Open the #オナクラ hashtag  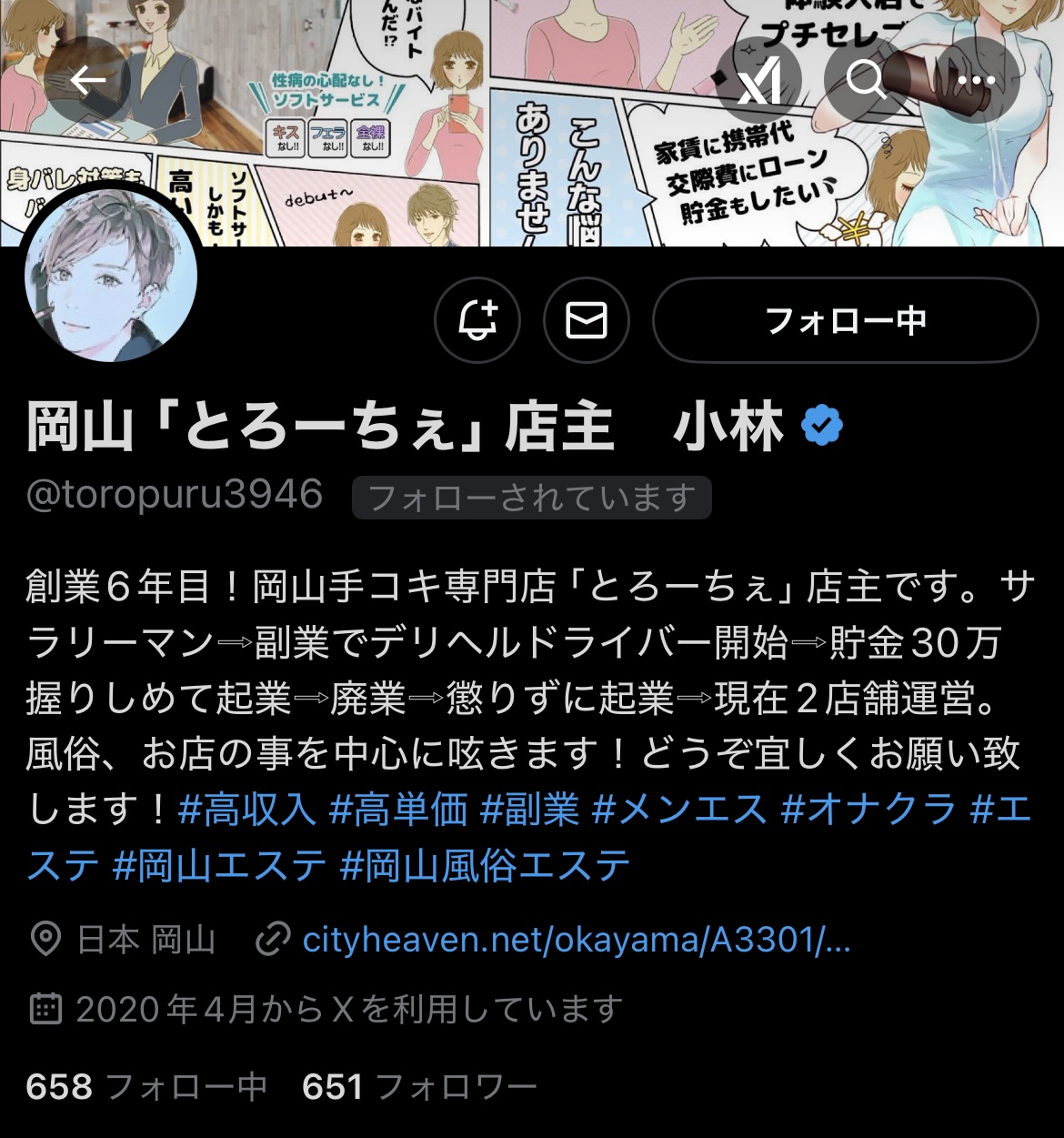pos(868,809)
